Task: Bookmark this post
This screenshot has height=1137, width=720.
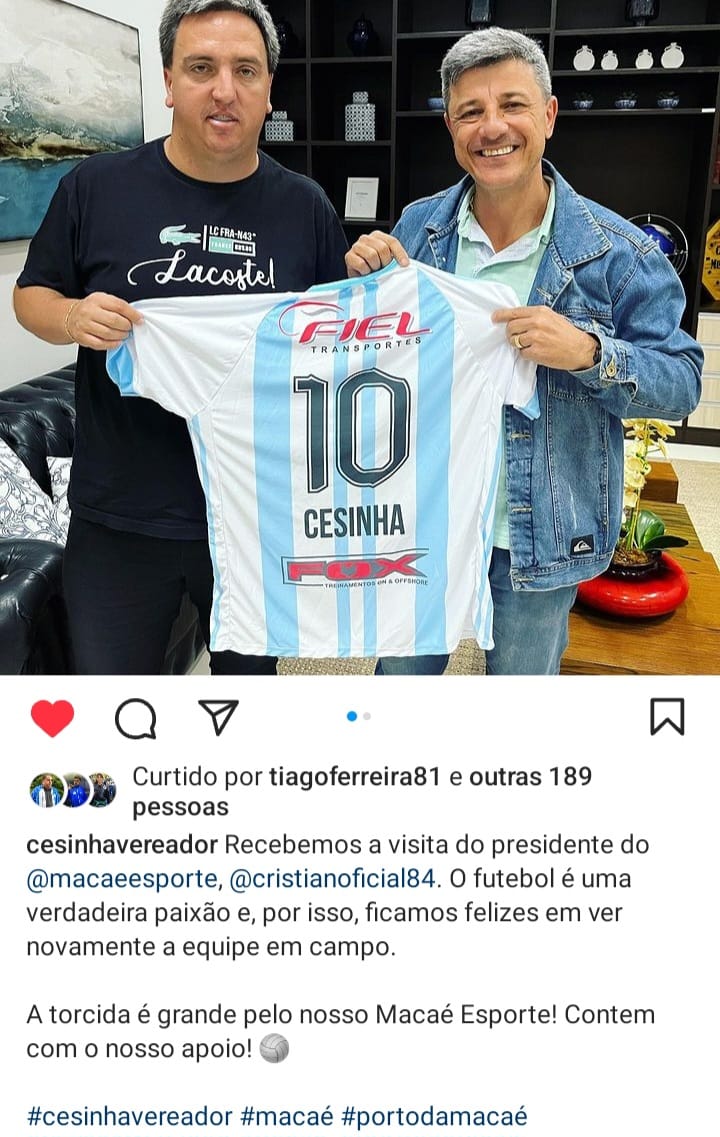Action: (x=667, y=717)
